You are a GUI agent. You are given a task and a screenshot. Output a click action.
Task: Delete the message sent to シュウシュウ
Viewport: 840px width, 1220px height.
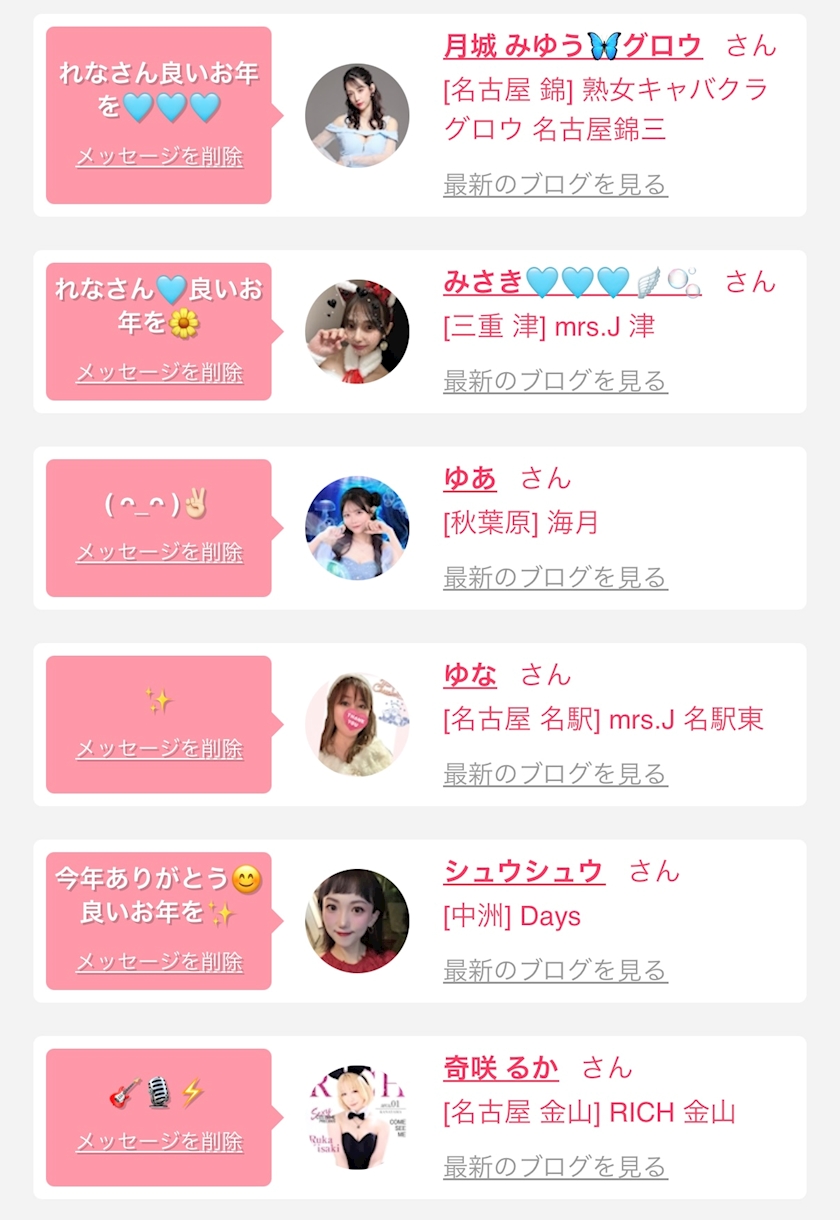pos(160,962)
